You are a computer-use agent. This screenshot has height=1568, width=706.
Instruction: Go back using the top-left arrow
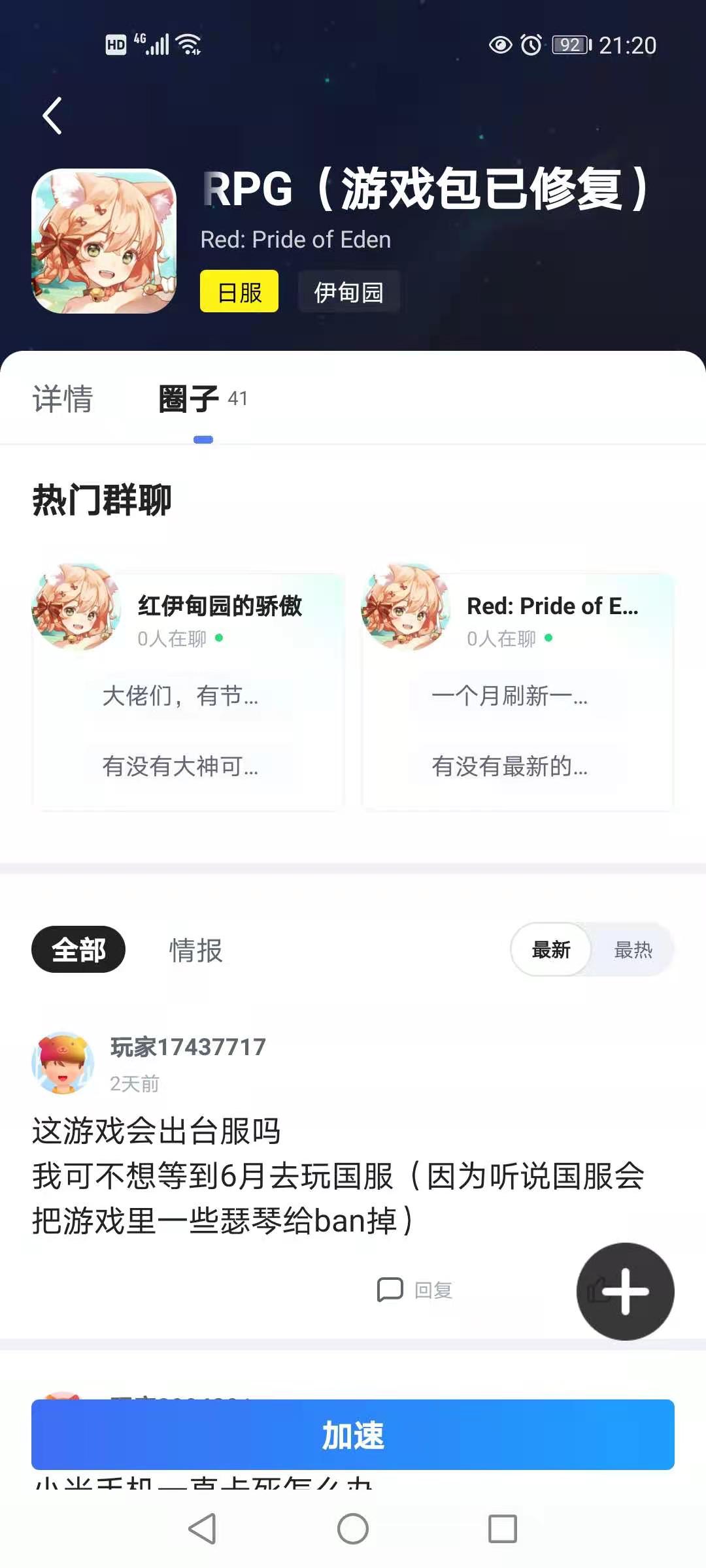point(52,116)
